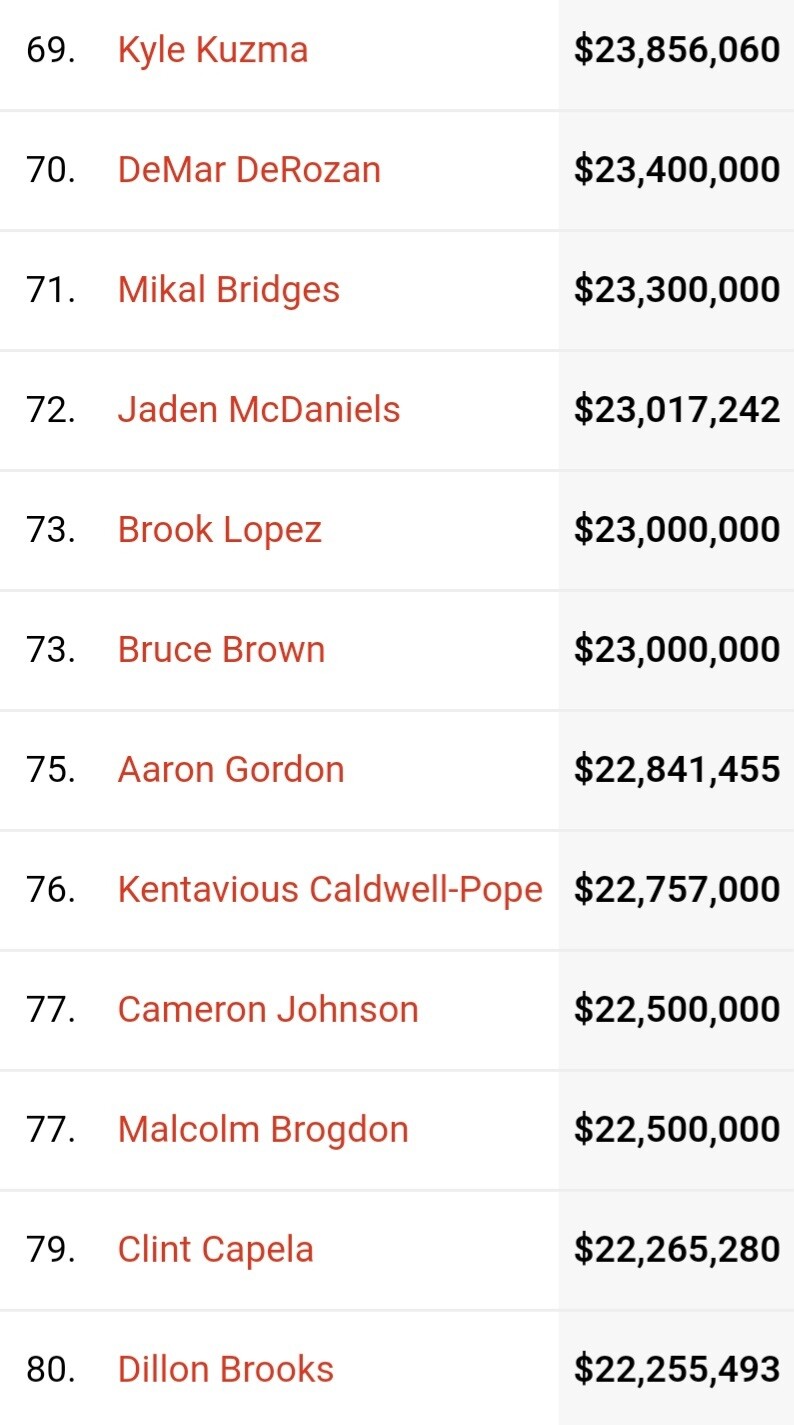Go to Bruce Brown's page

(x=222, y=650)
